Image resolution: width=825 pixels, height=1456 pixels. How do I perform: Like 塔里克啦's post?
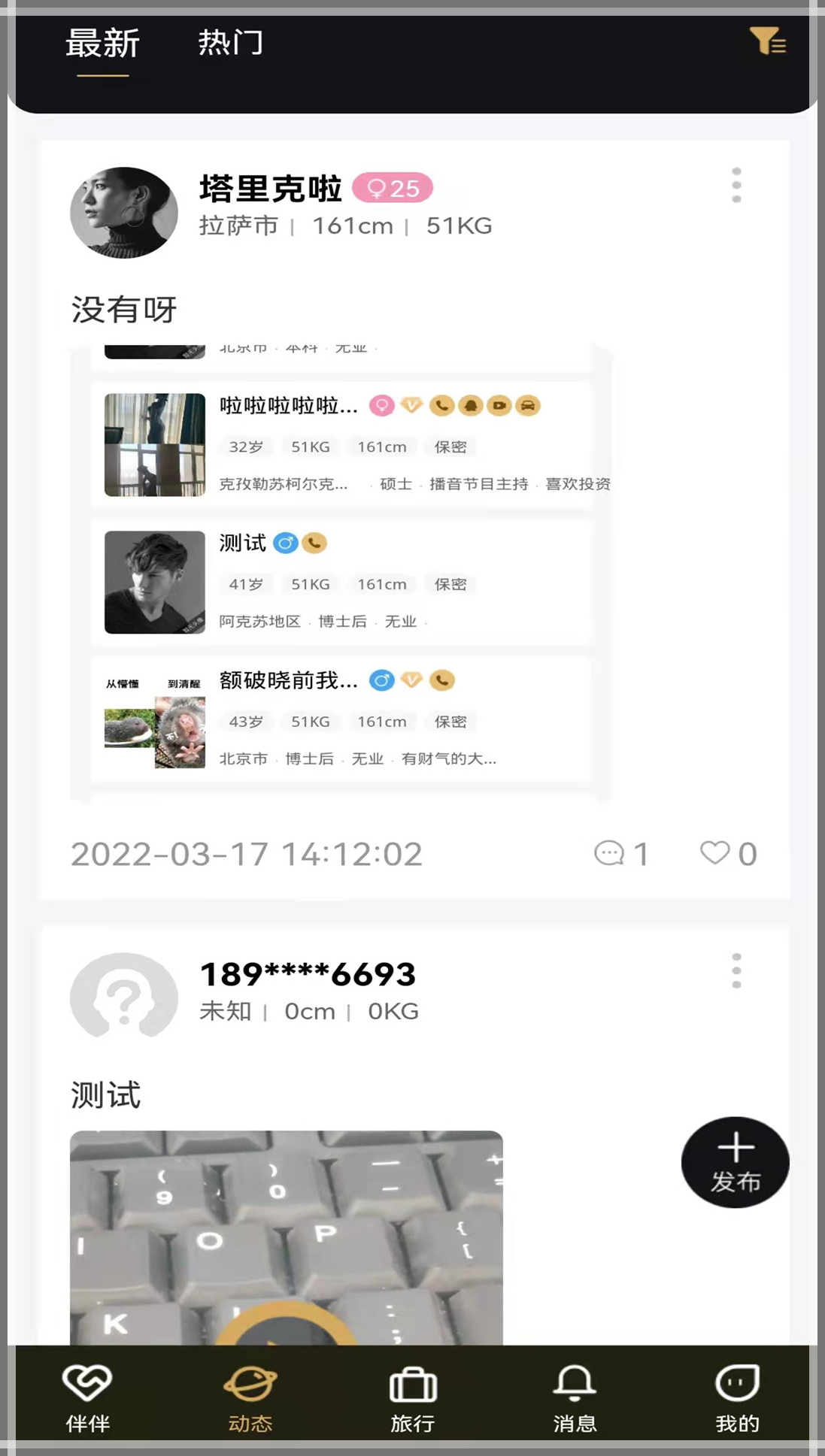click(728, 853)
